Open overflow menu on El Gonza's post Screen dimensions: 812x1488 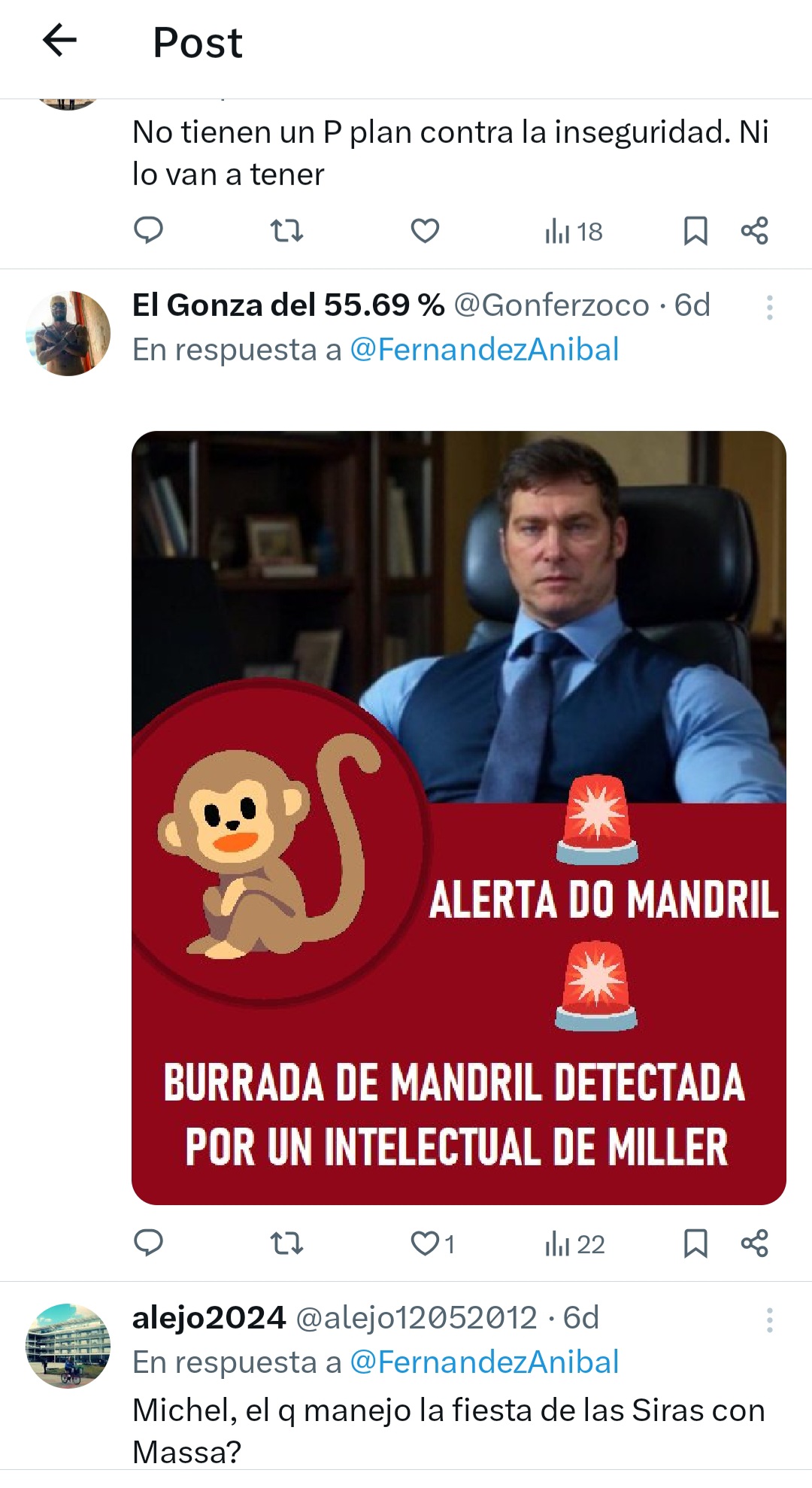point(769,308)
